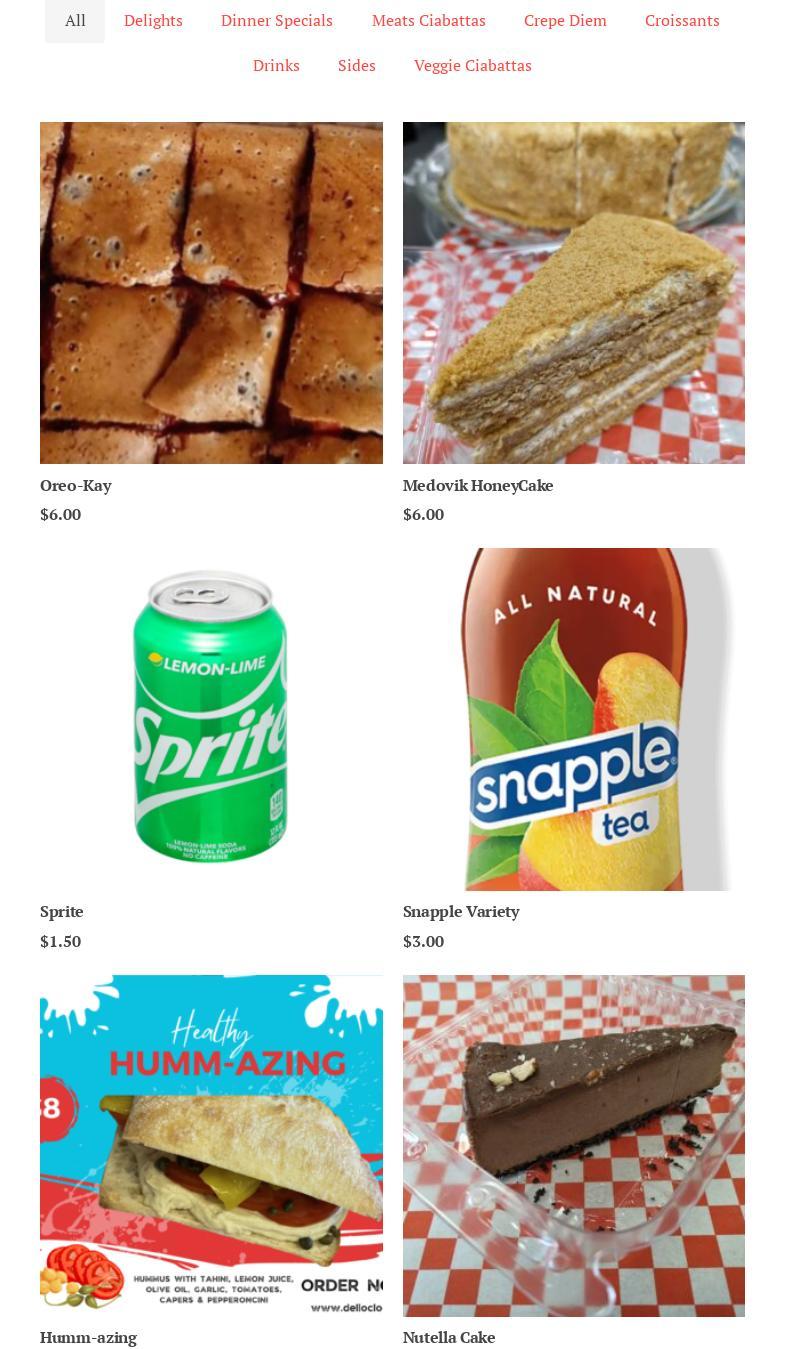This screenshot has width=785, height=1349.
Task: Switch to the Delights category
Action: [x=153, y=21]
